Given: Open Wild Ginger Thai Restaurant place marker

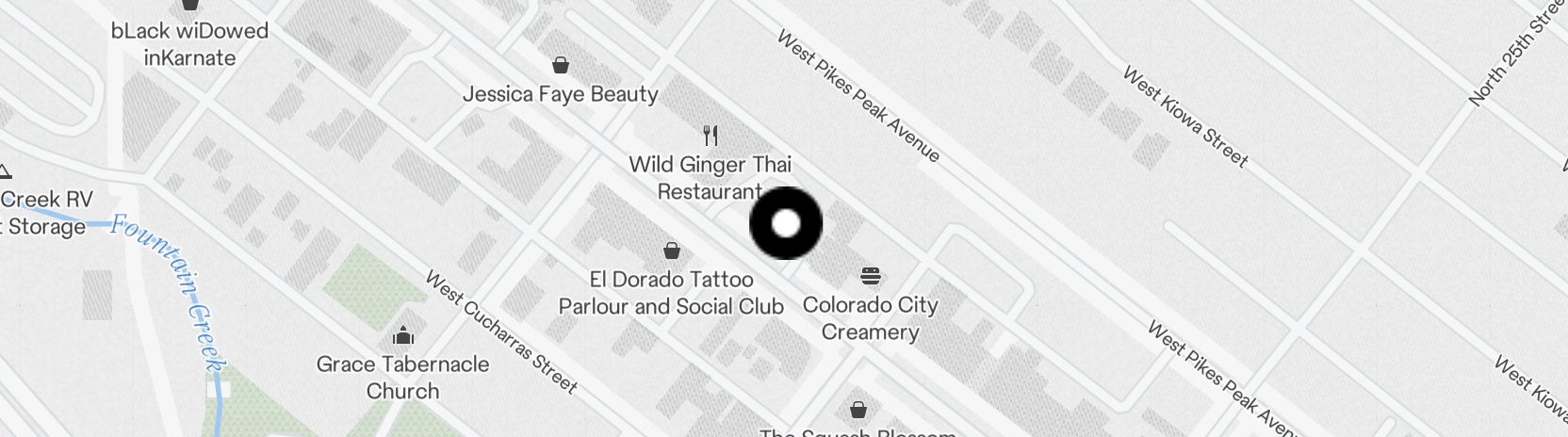Looking at the screenshot, I should [x=710, y=137].
